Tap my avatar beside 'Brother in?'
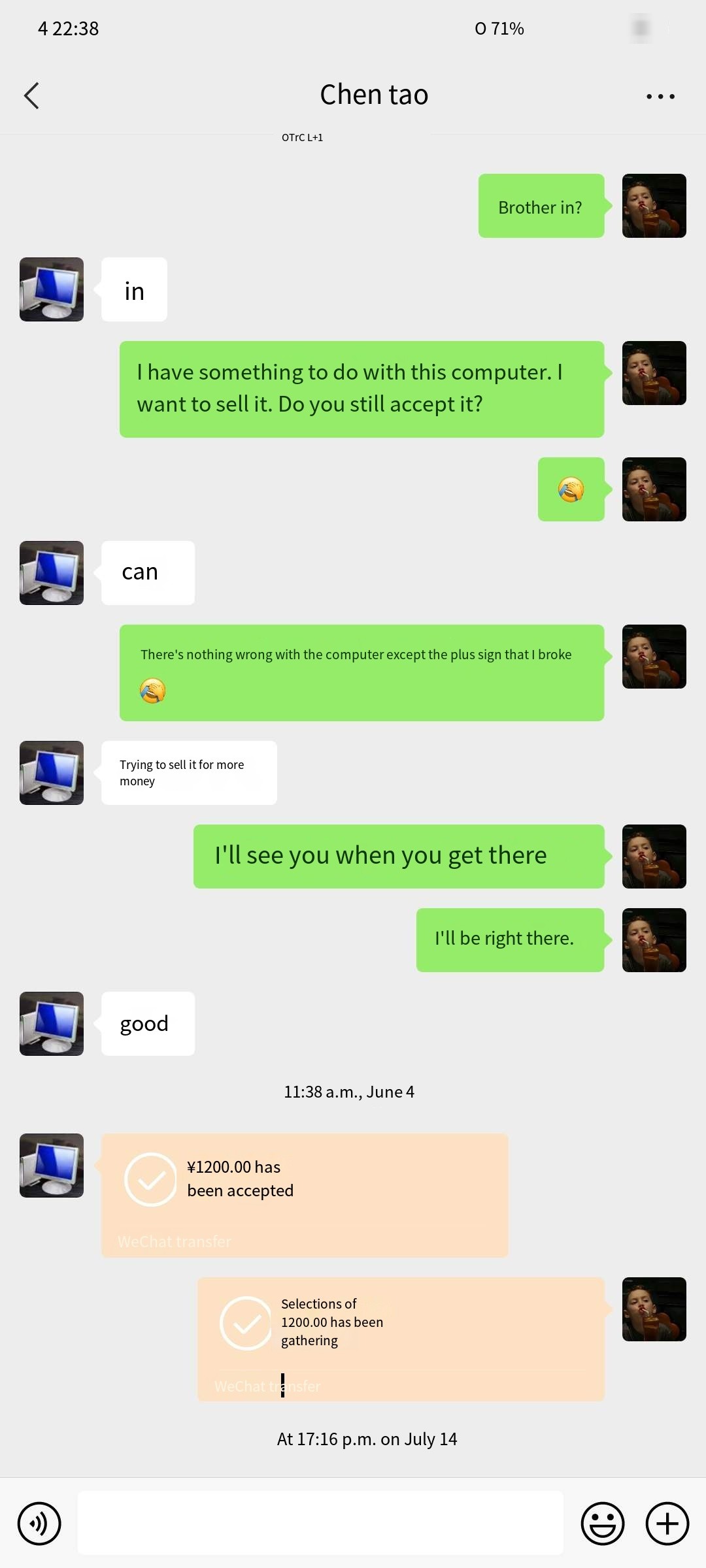The image size is (706, 1568). (x=654, y=206)
